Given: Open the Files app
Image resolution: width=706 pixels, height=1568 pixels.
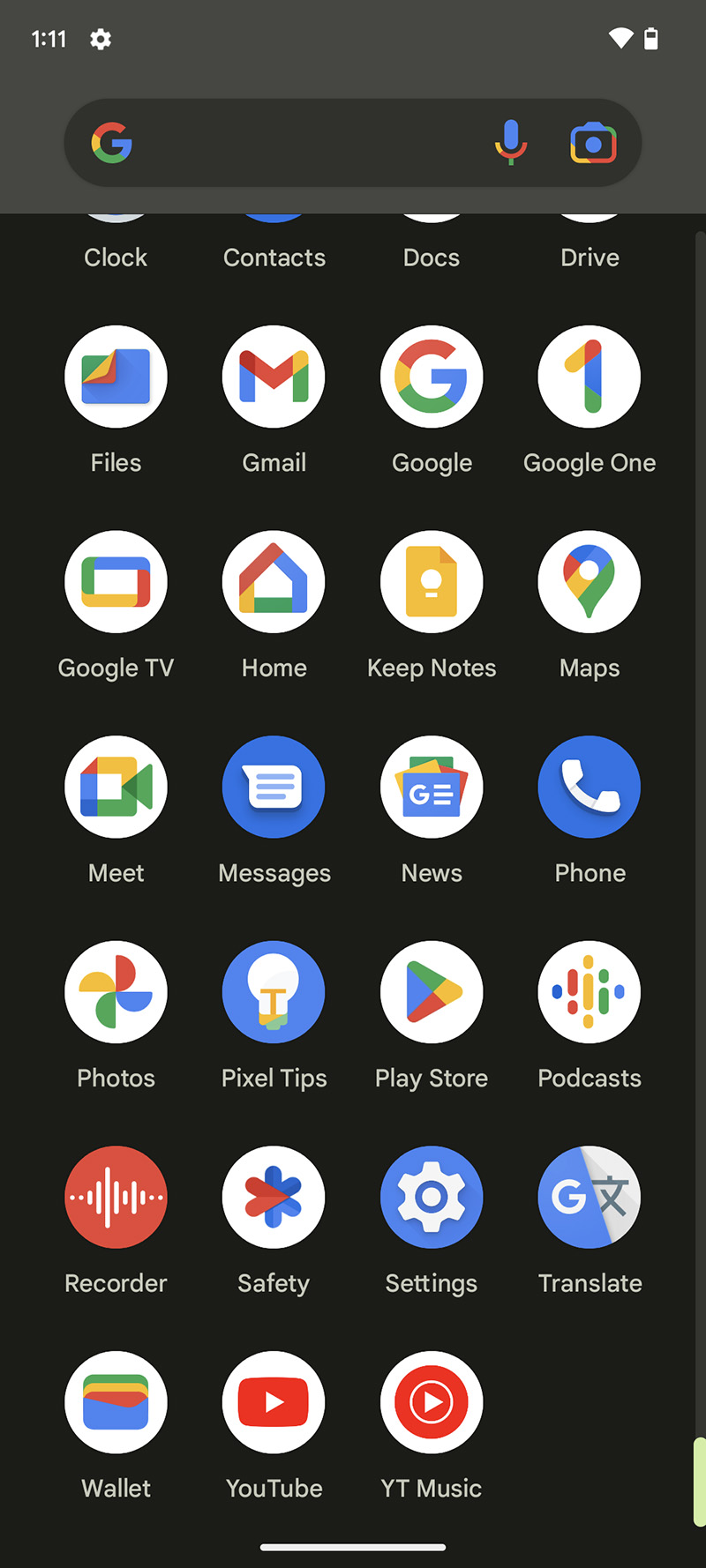Looking at the screenshot, I should (x=116, y=377).
